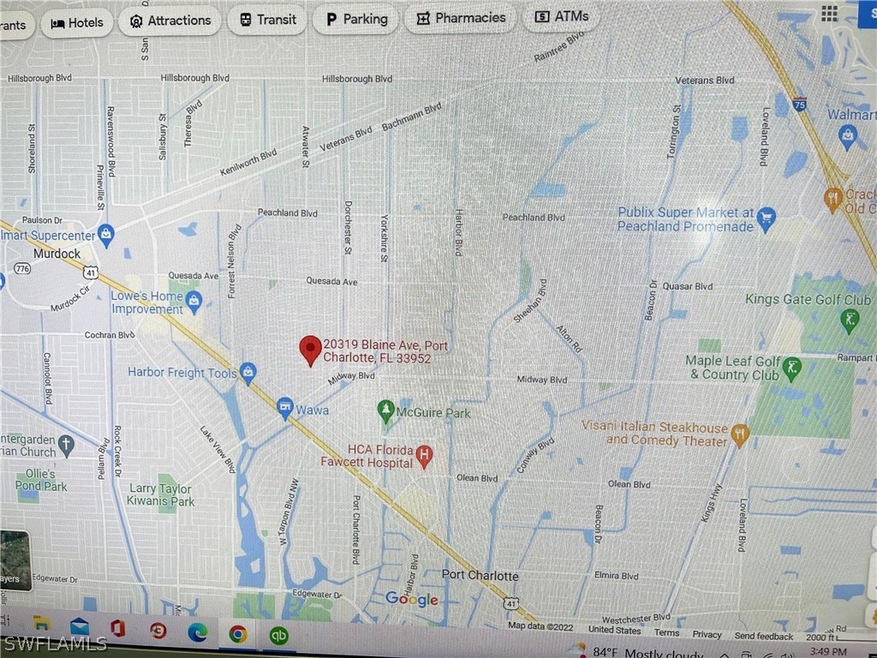Open the McGuire Park marker
This screenshot has height=658, width=877.
[x=385, y=409]
